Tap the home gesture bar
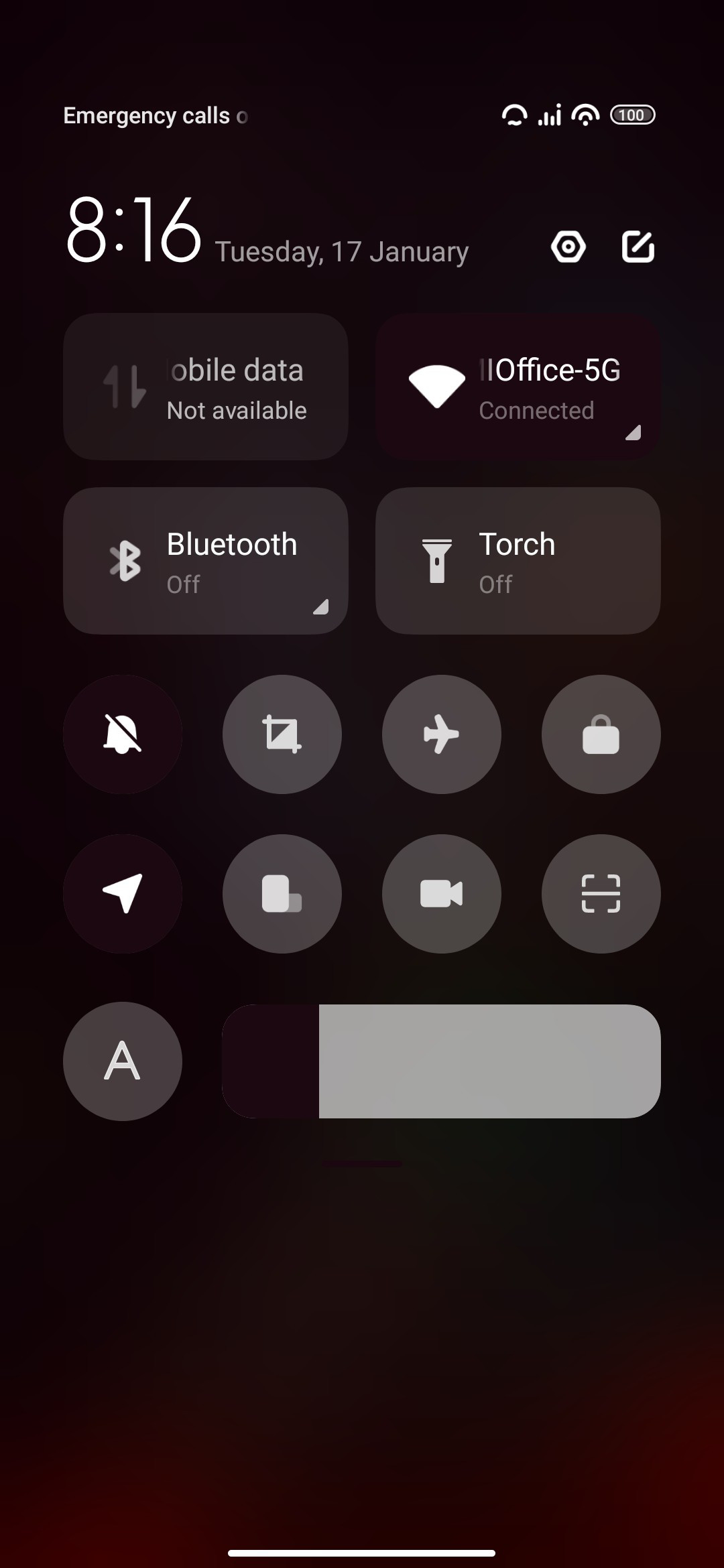Screen dimensions: 724x1568 pos(362,1553)
